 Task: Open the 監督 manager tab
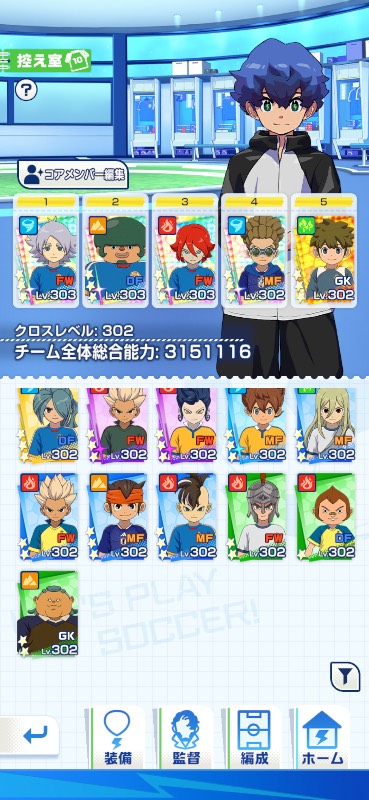coord(185,737)
